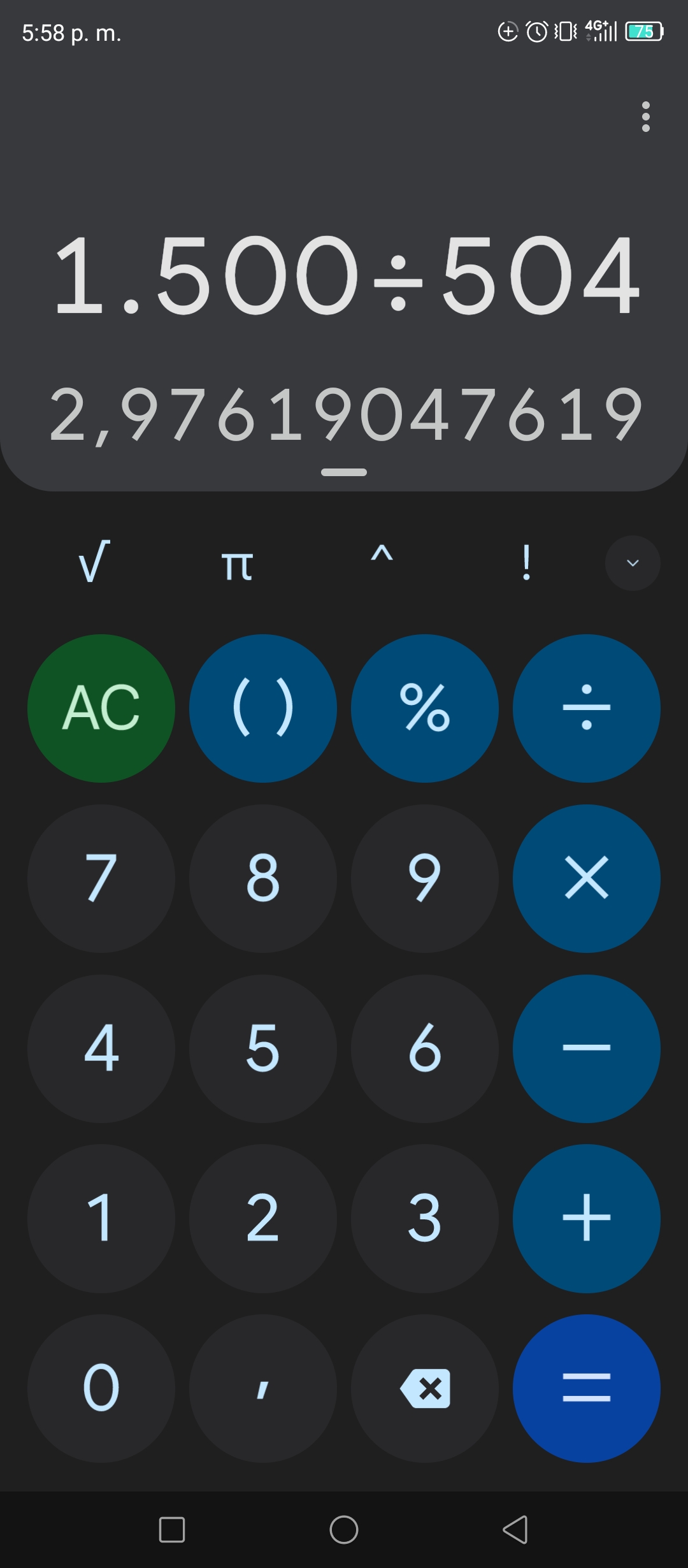688x1568 pixels.
Task: Expand the advanced functions panel
Action: (633, 563)
